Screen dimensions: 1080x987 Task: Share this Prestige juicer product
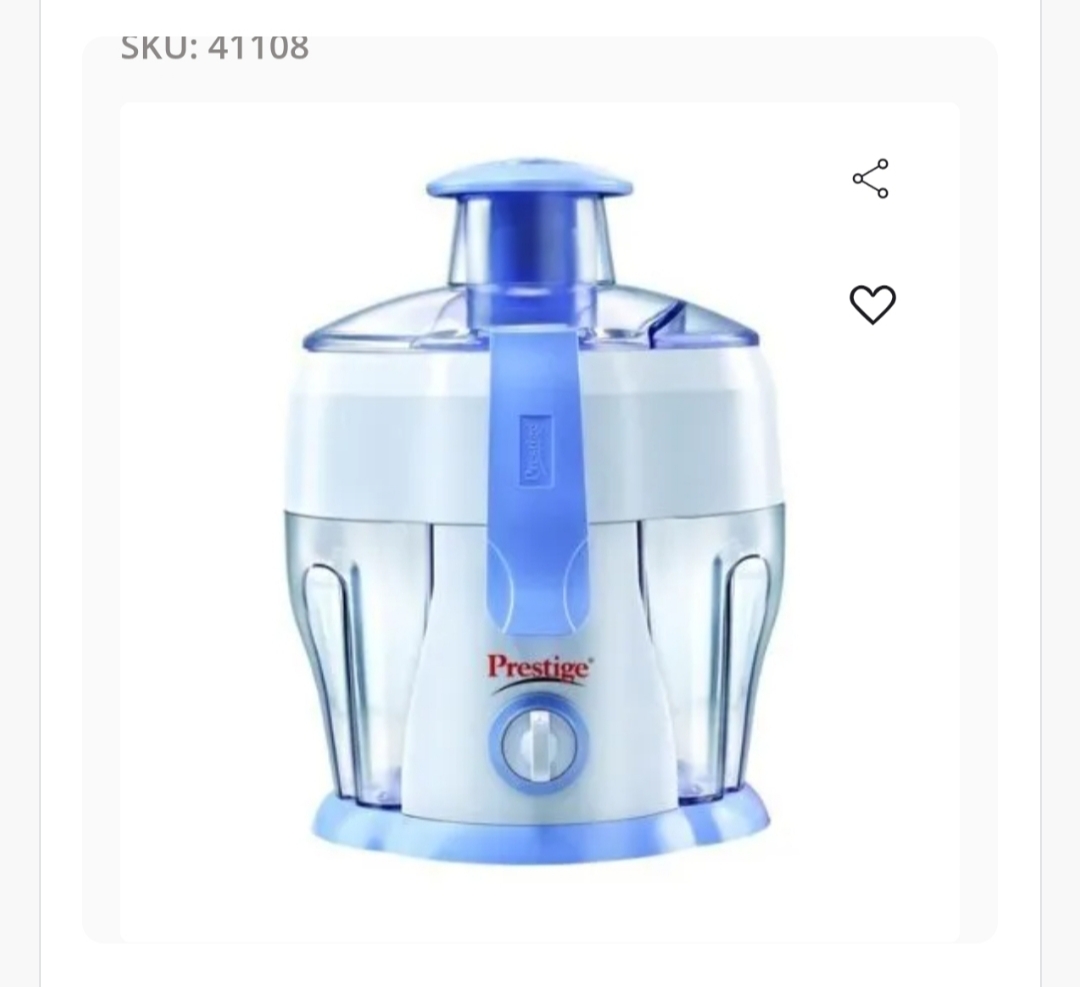870,179
